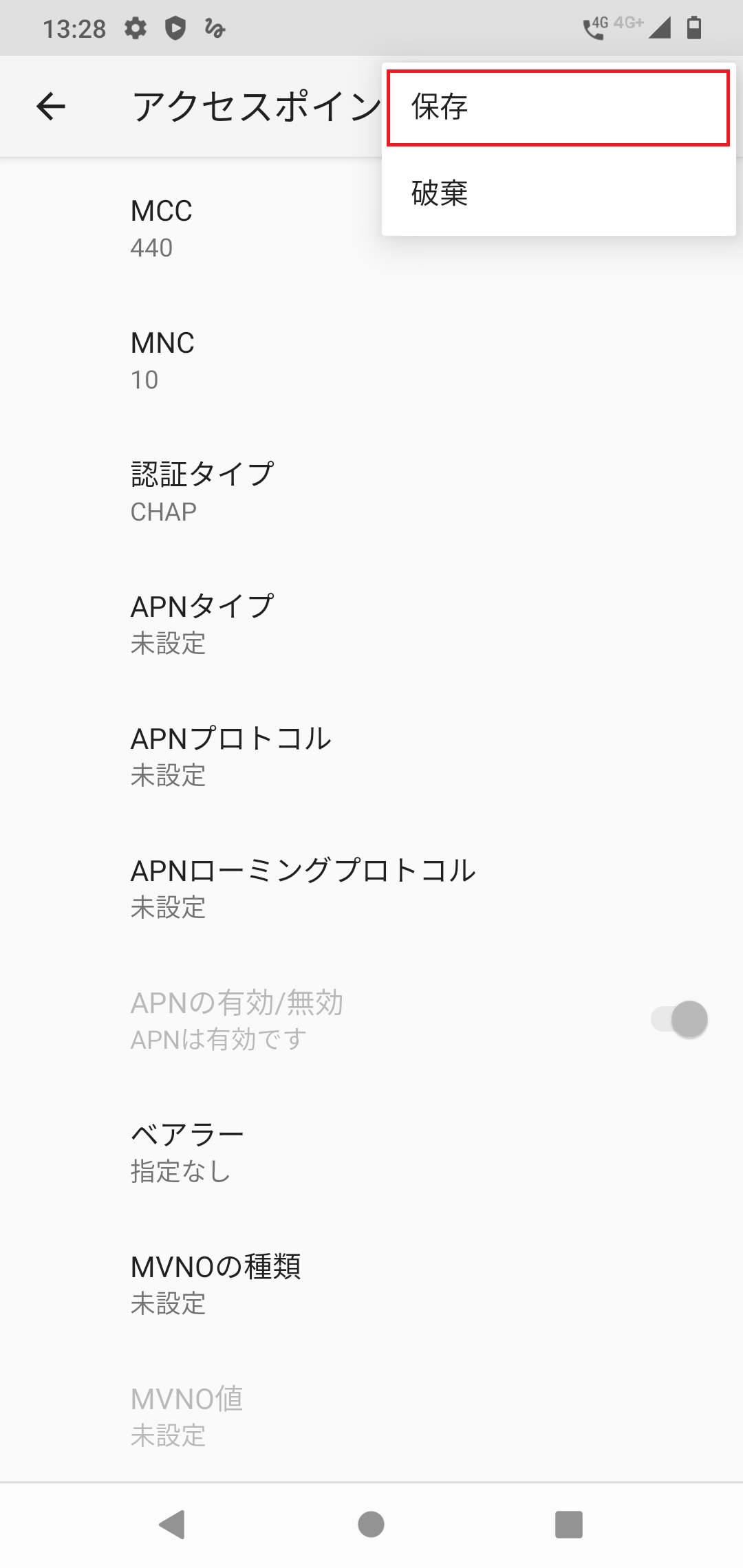Viewport: 743px width, 1568px height.
Task: Disable the APNの有効/無効 switch
Action: (x=678, y=1019)
